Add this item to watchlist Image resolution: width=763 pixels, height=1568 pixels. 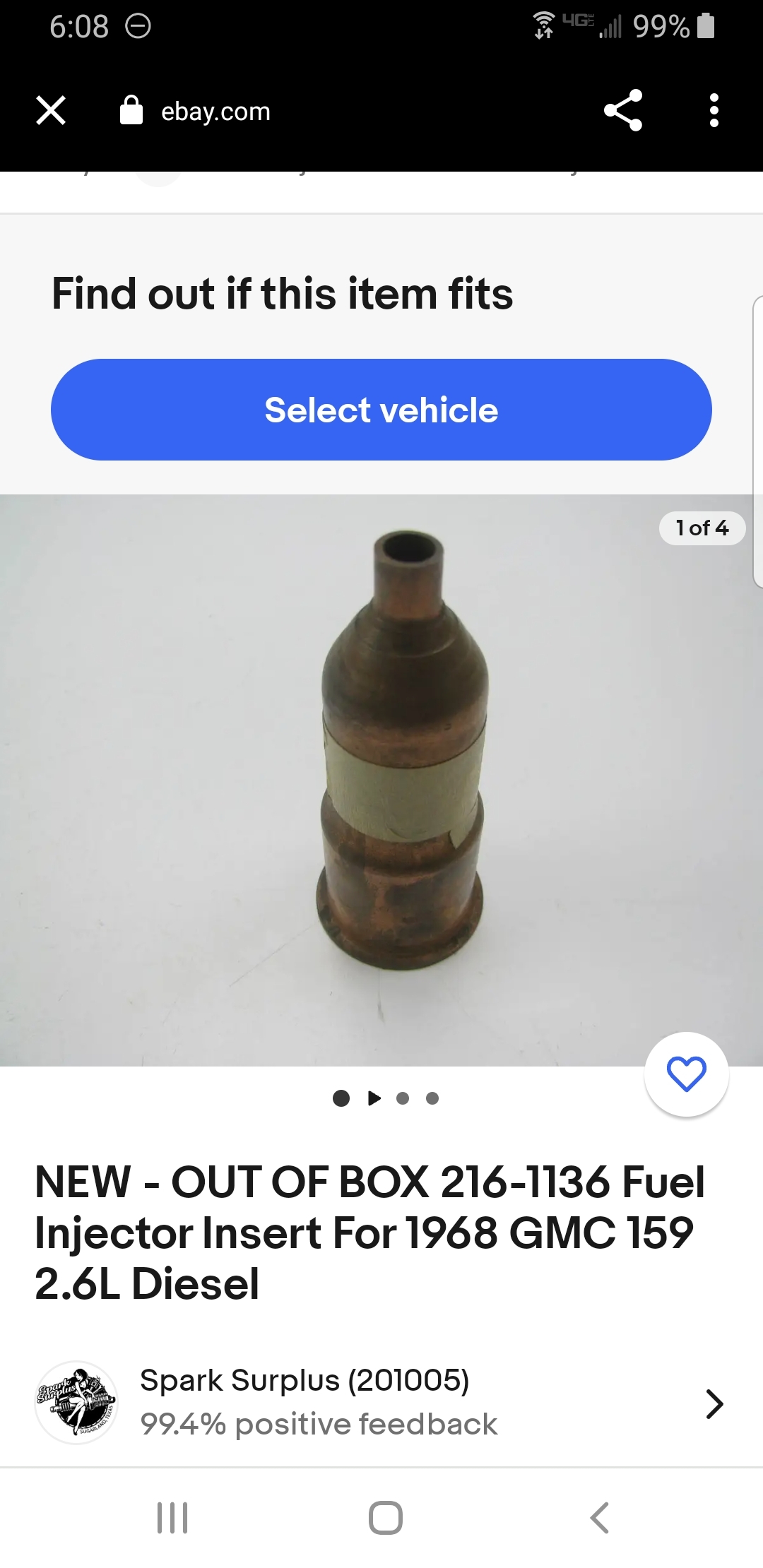(686, 1074)
